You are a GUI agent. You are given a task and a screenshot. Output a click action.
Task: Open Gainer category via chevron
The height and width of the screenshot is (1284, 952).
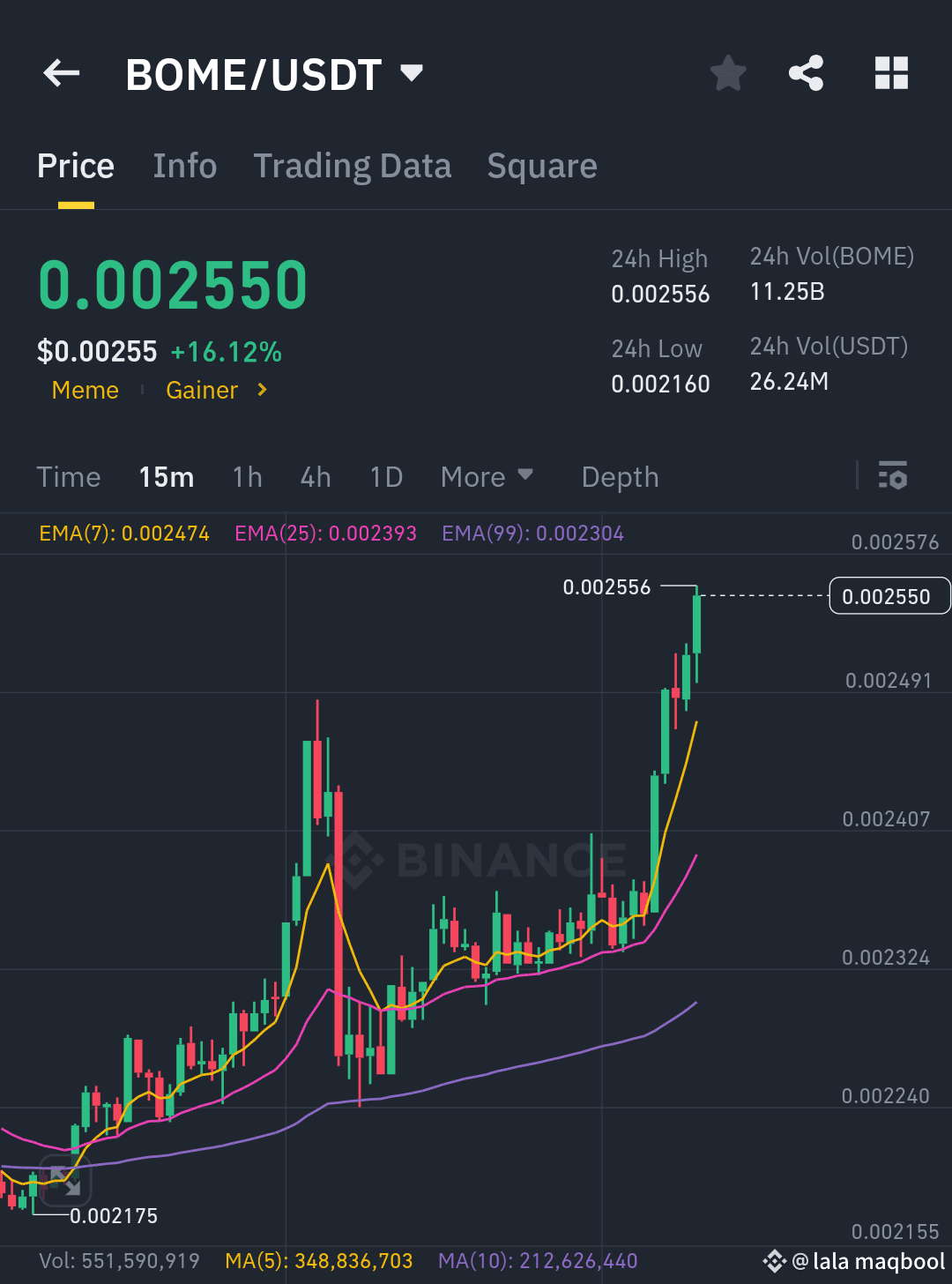(260, 390)
